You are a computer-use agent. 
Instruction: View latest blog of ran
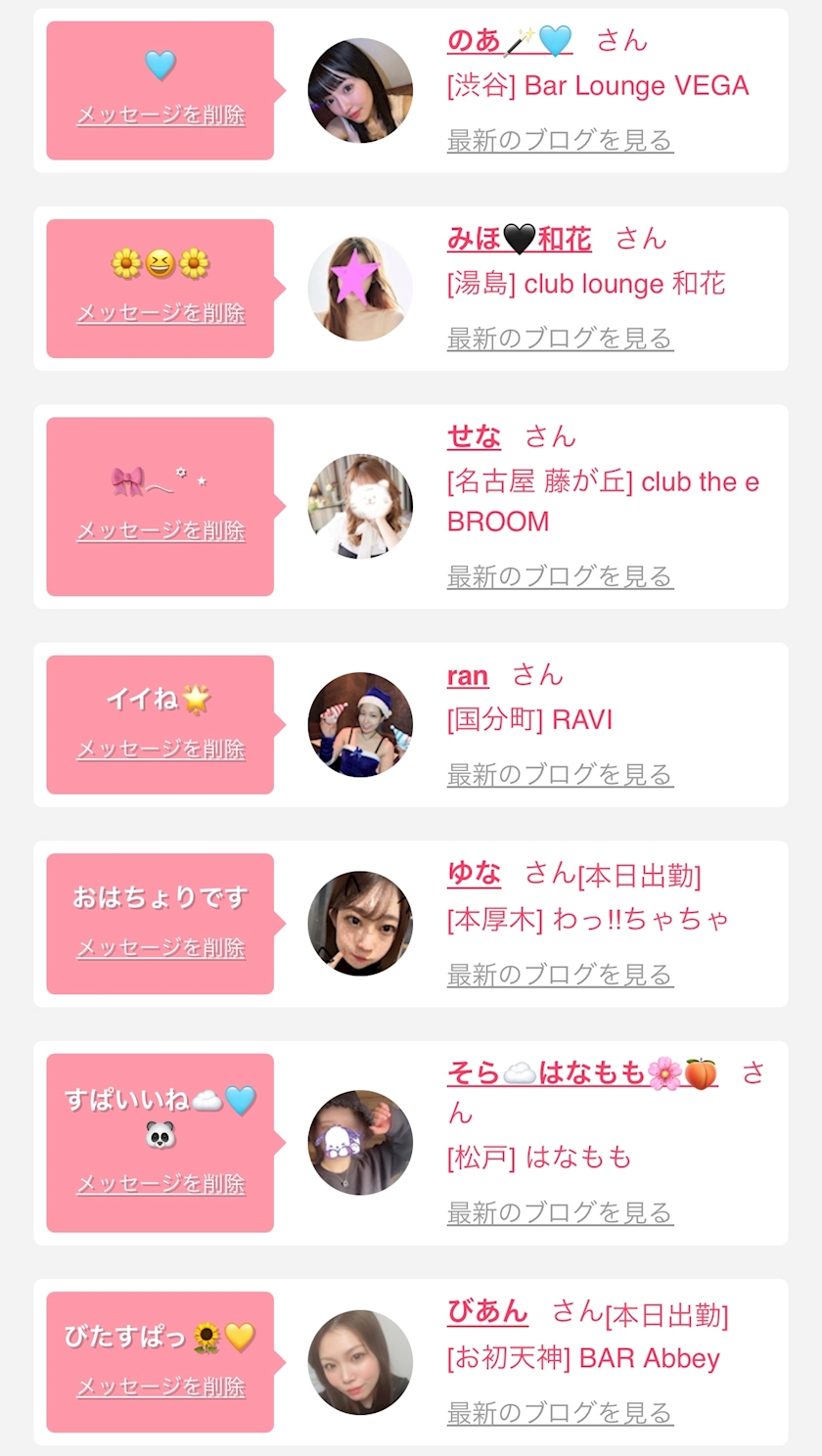click(560, 775)
